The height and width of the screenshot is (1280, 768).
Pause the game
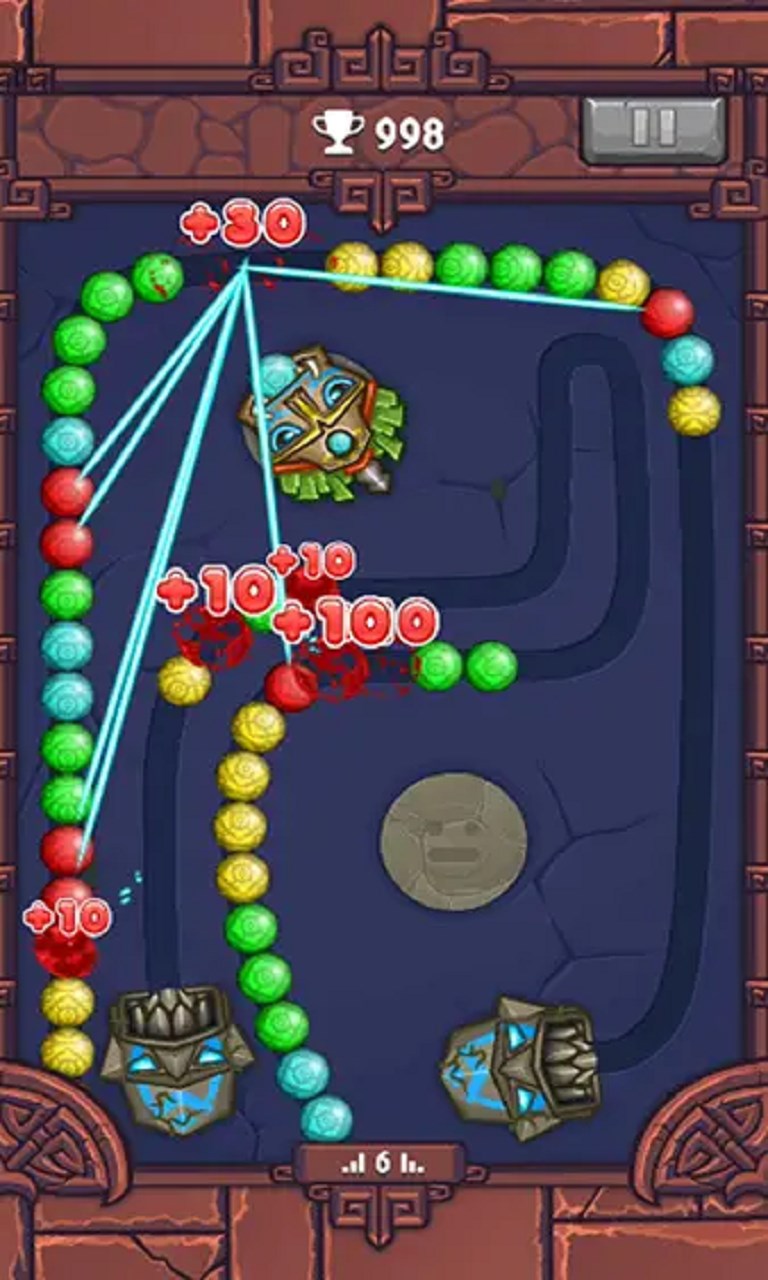(653, 129)
